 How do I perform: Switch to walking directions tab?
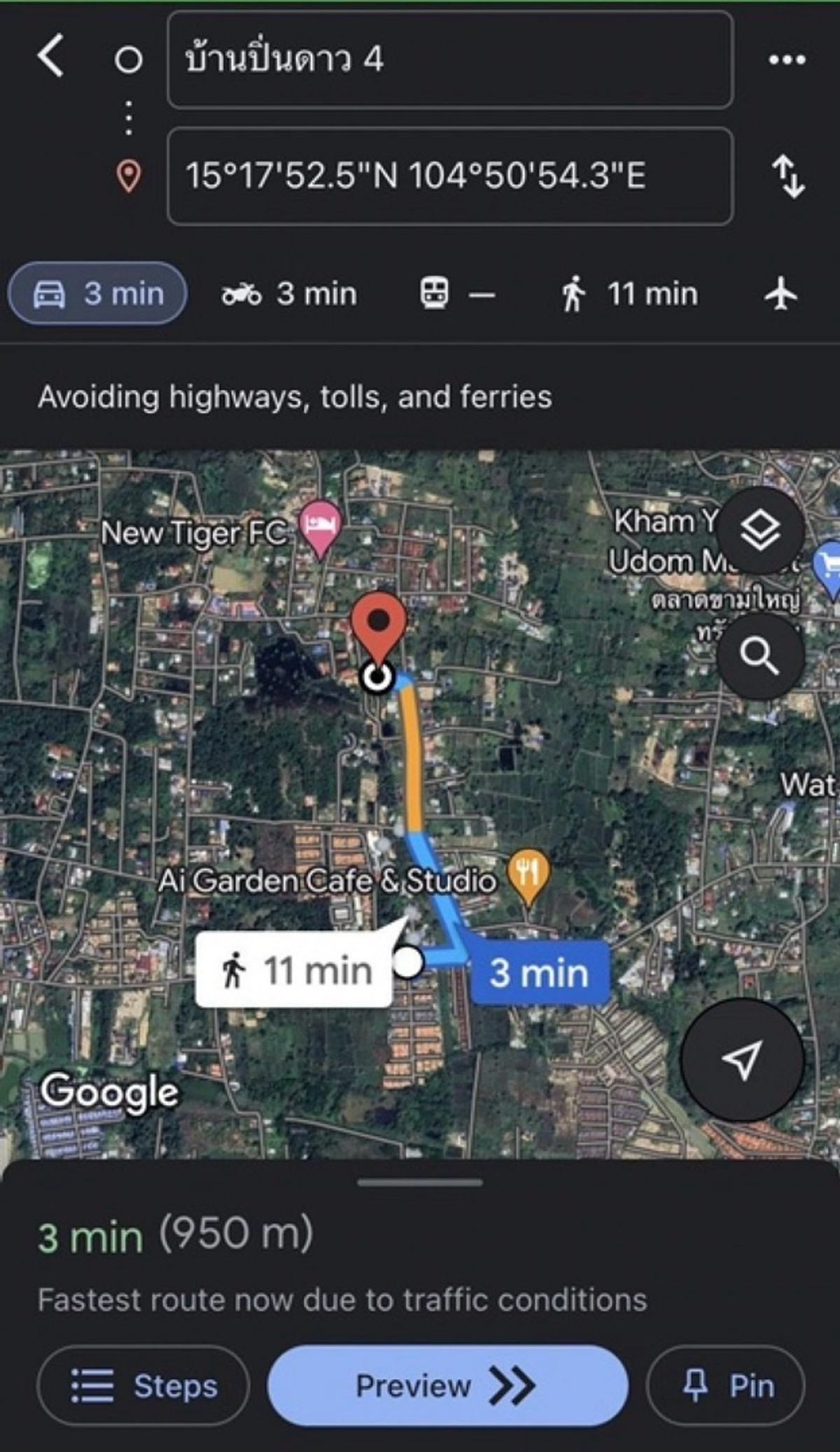629,293
